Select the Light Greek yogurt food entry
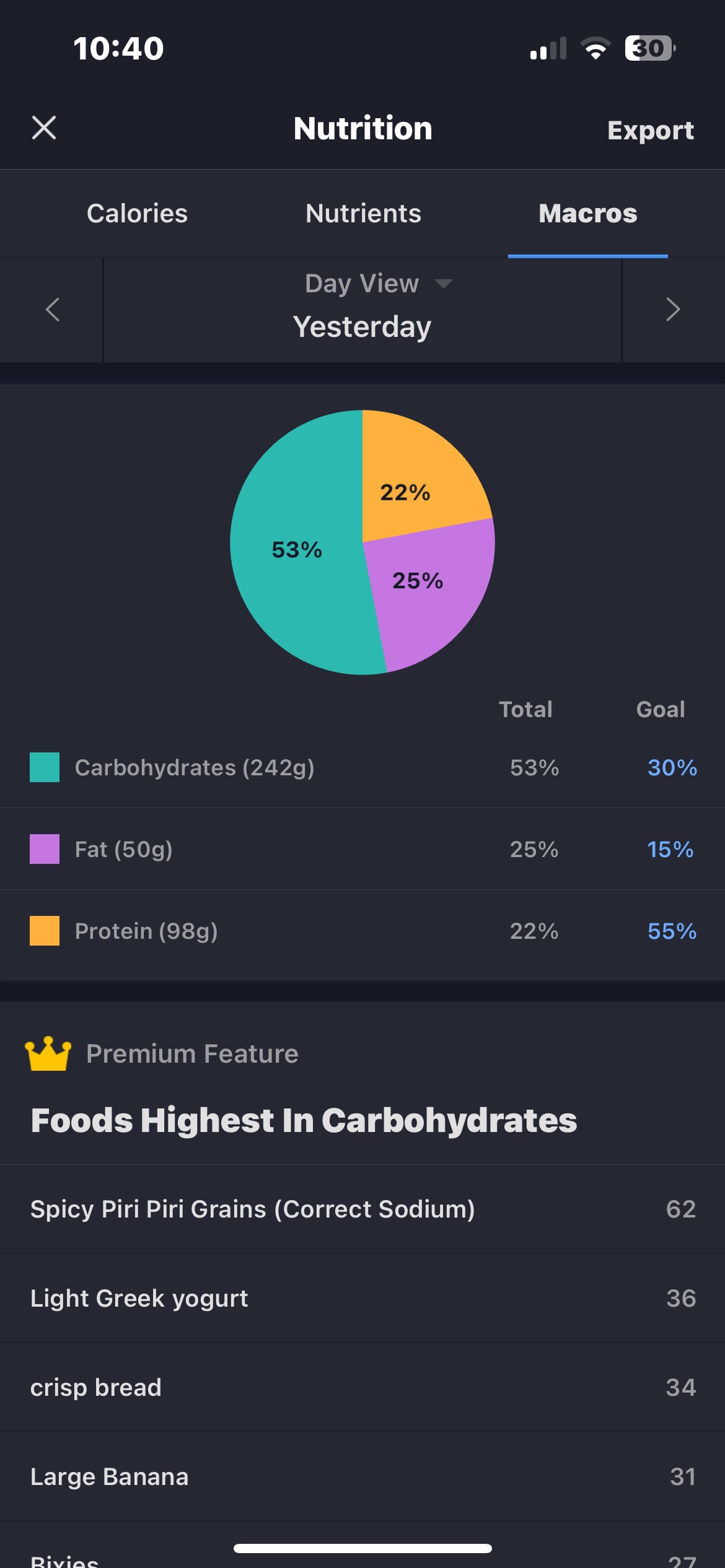 pyautogui.click(x=139, y=1297)
